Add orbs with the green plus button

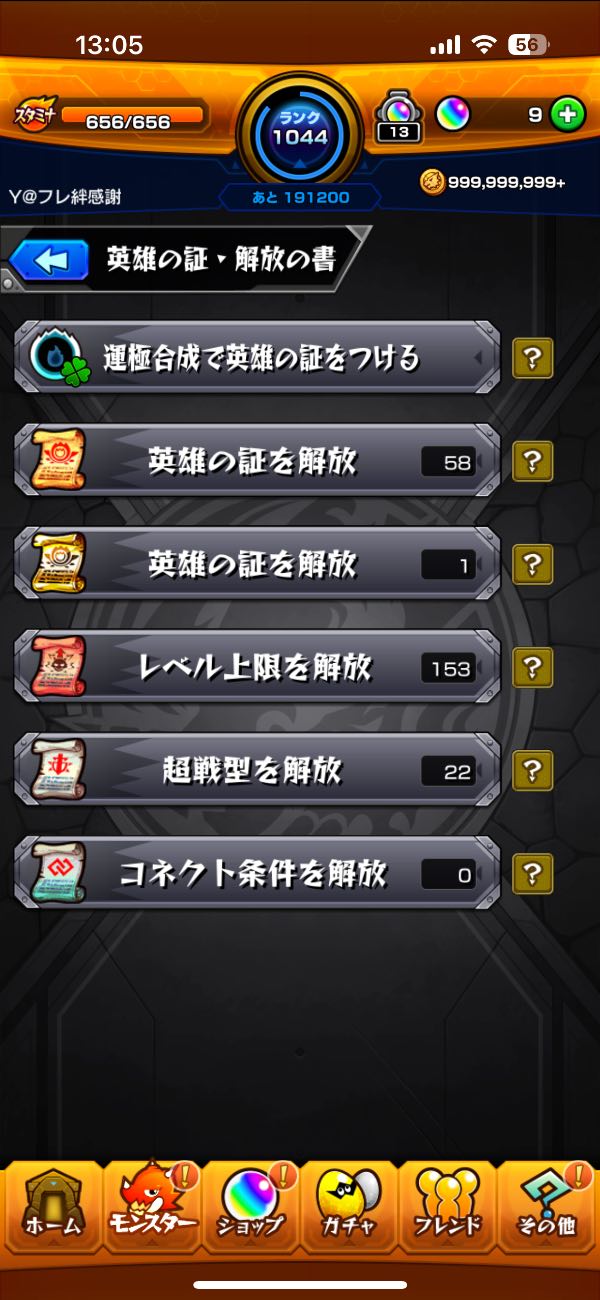click(567, 115)
